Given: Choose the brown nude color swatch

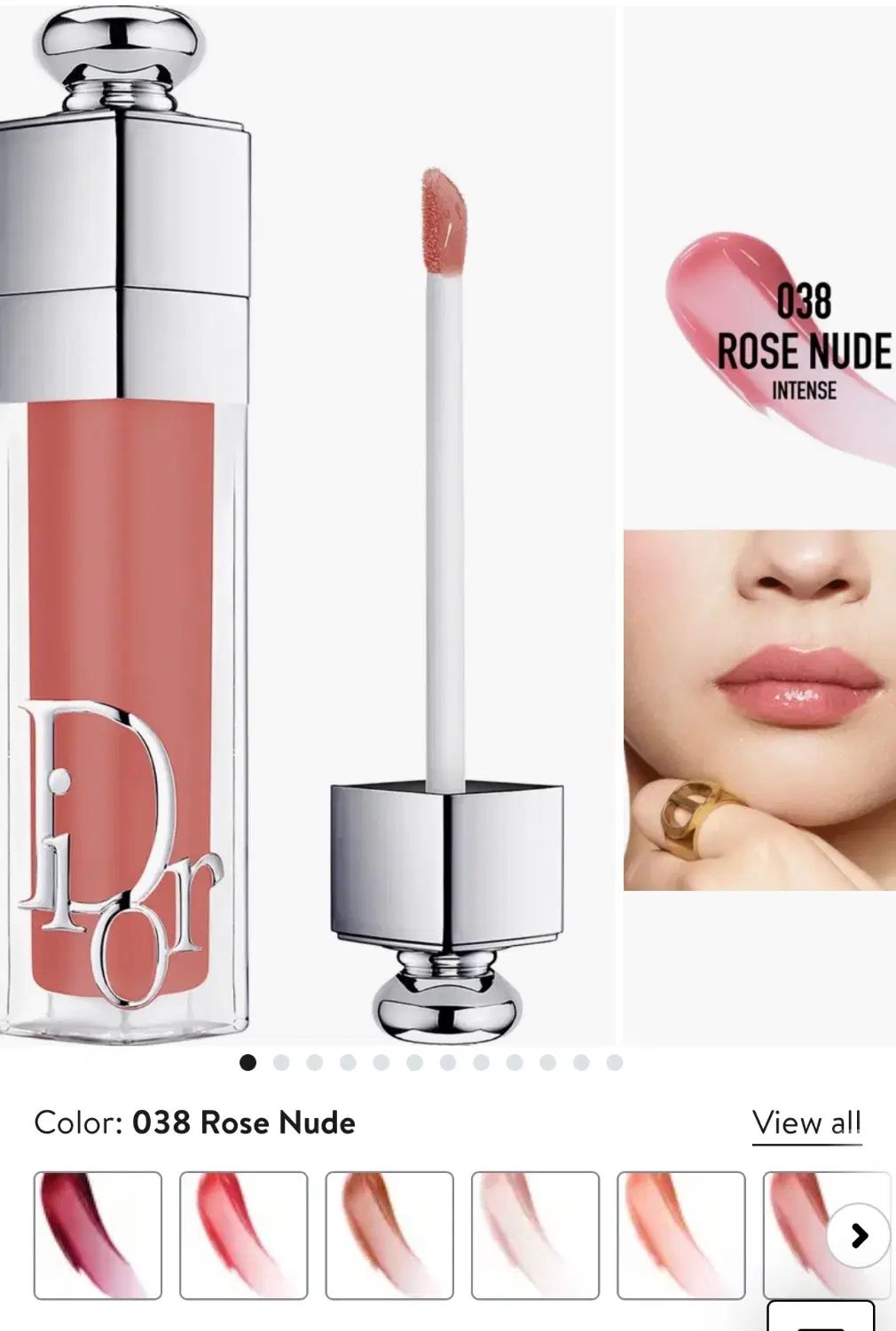Looking at the screenshot, I should pyautogui.click(x=389, y=1235).
